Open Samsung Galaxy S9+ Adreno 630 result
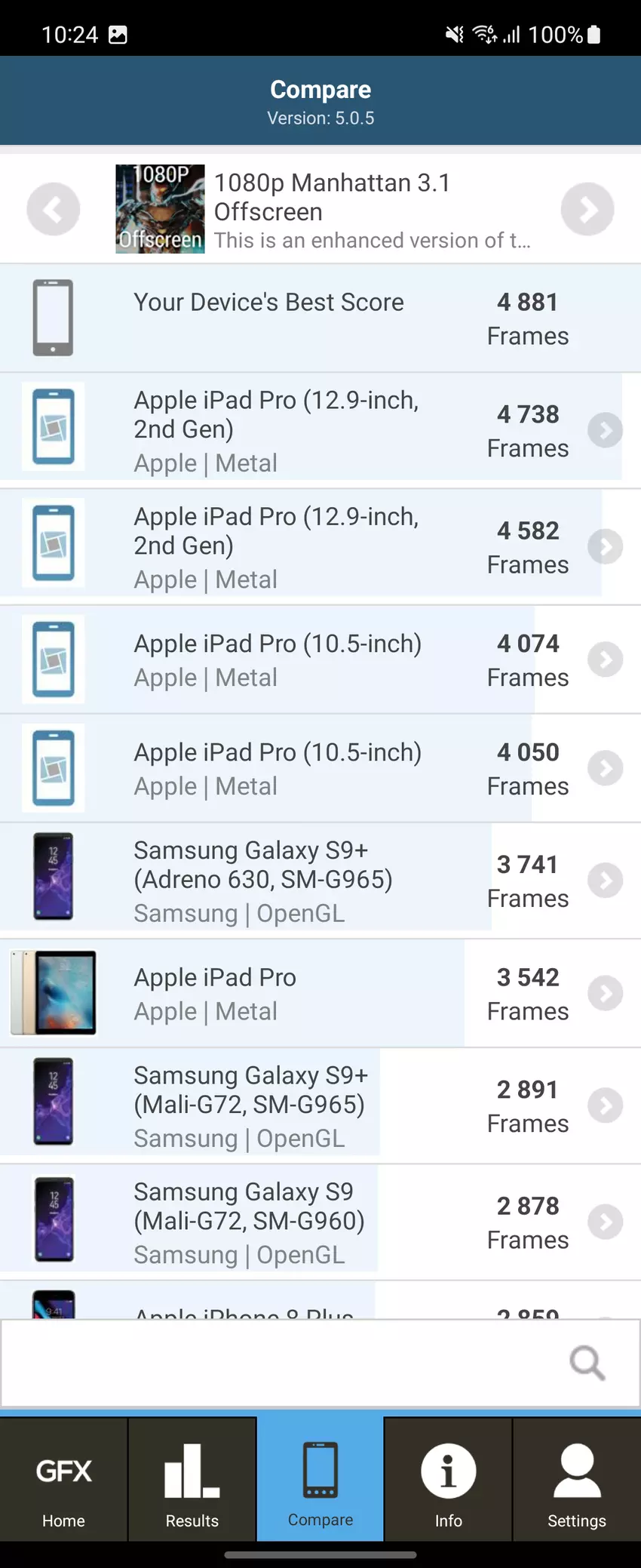641x1568 pixels. [320, 881]
